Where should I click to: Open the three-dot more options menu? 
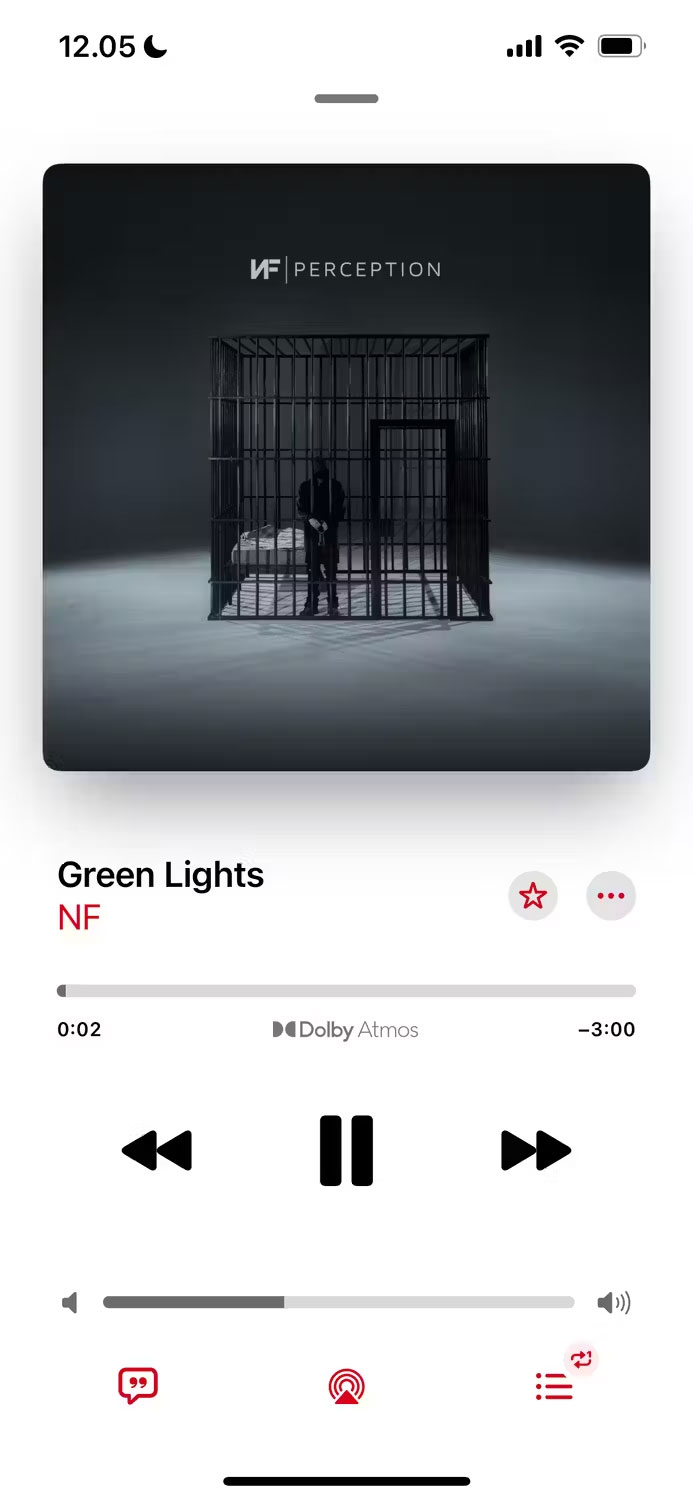click(610, 895)
